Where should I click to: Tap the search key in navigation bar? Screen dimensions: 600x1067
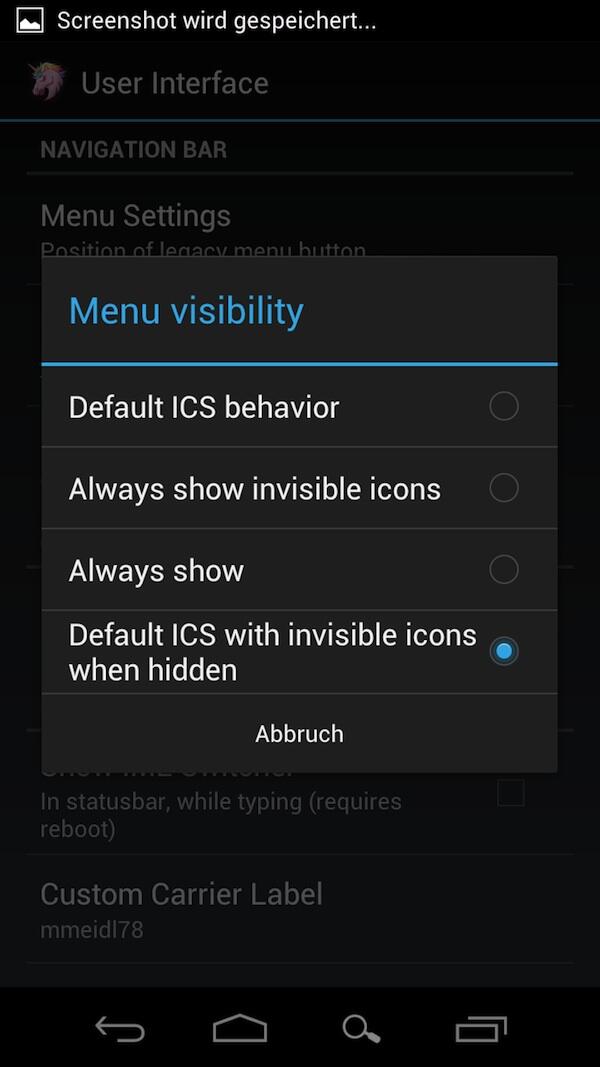pos(361,1029)
